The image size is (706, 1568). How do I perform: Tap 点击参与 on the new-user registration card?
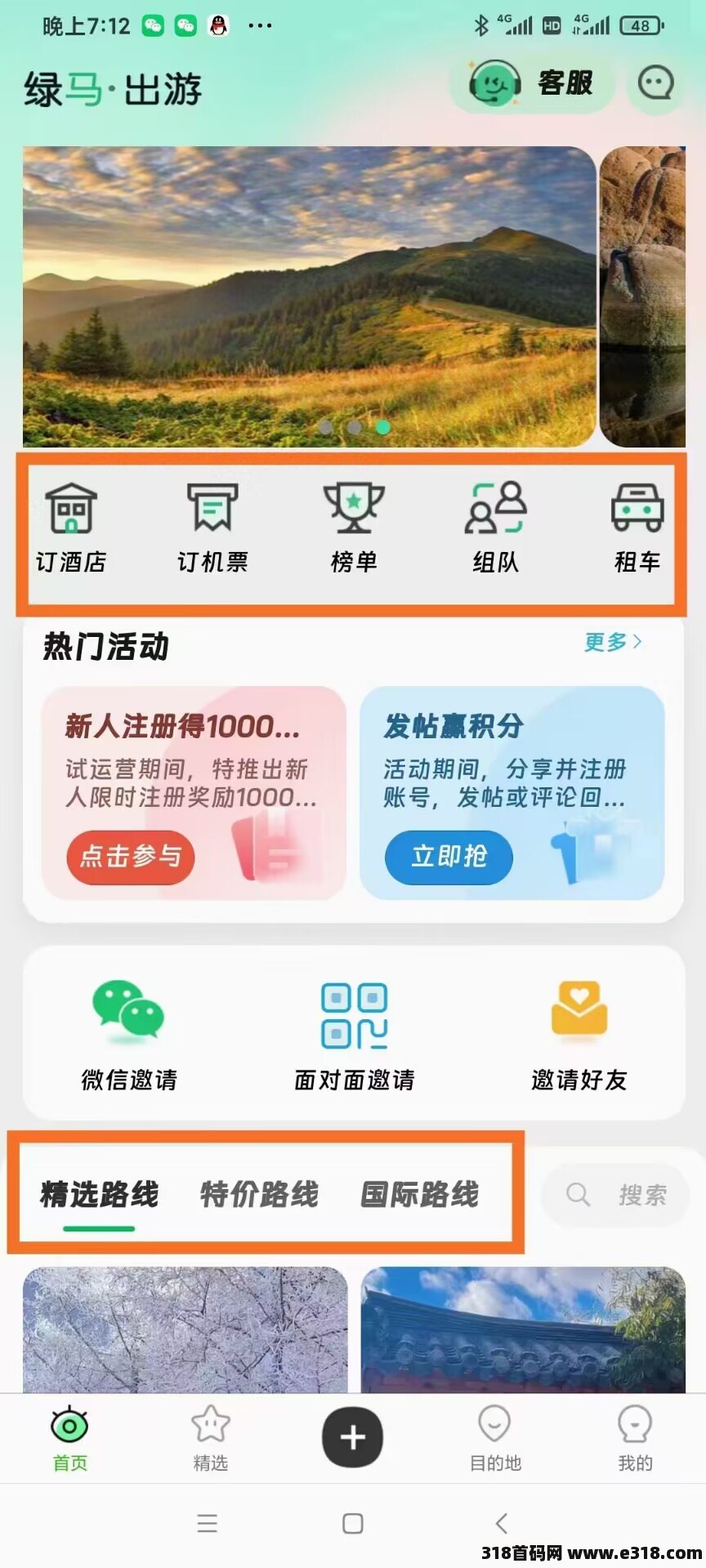point(131,857)
